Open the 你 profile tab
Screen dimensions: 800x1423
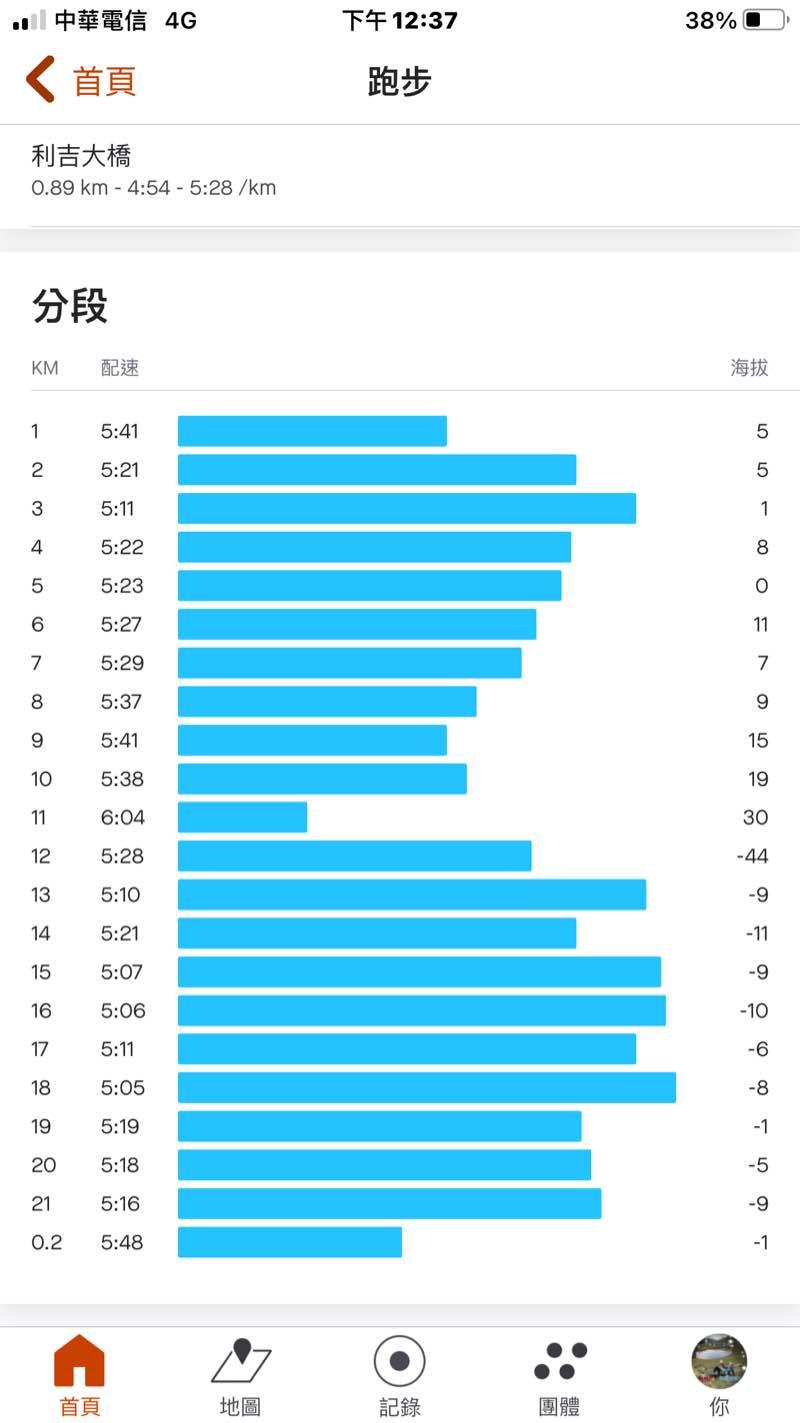(719, 1374)
